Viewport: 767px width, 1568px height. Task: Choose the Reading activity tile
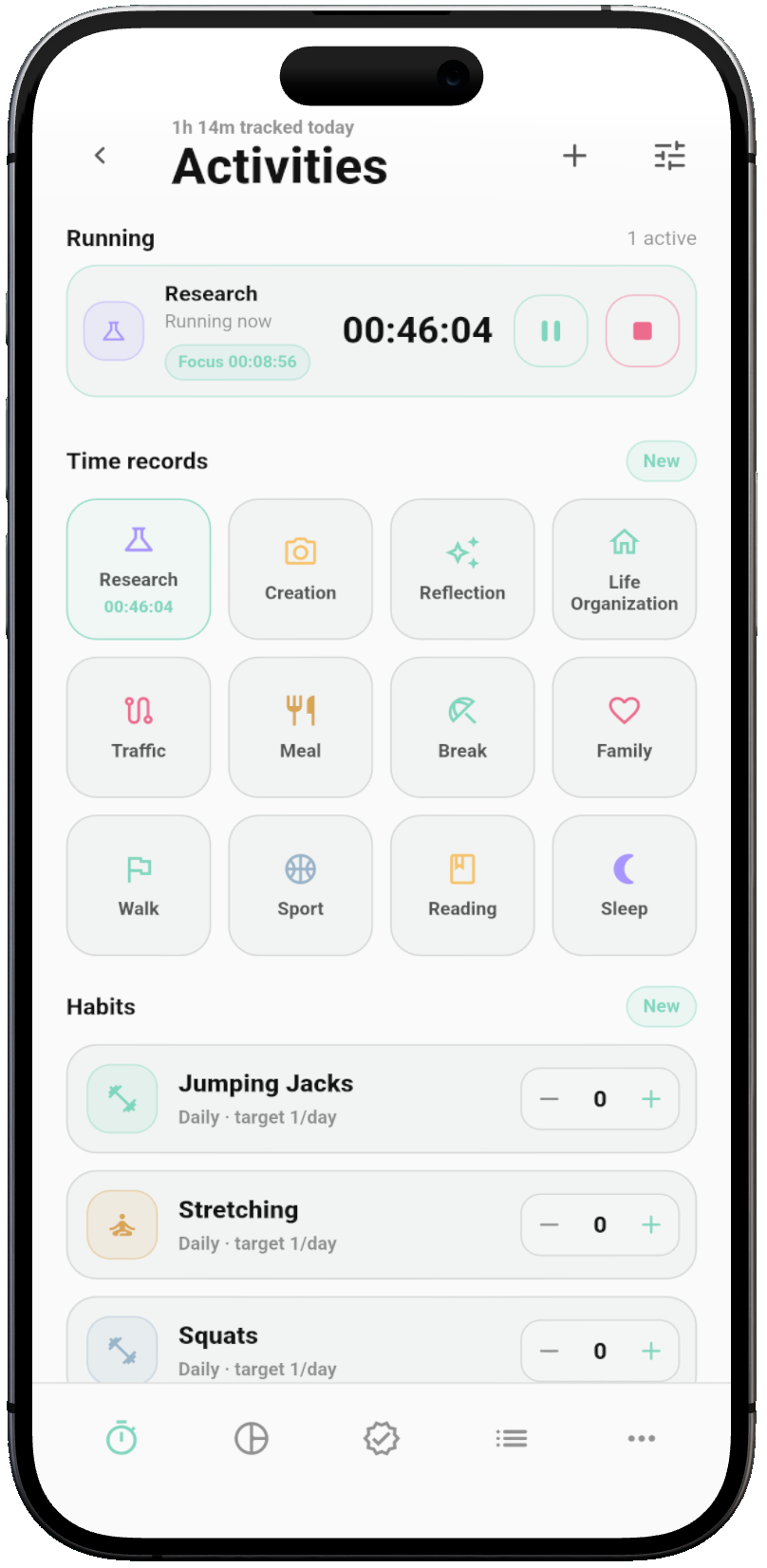(462, 885)
